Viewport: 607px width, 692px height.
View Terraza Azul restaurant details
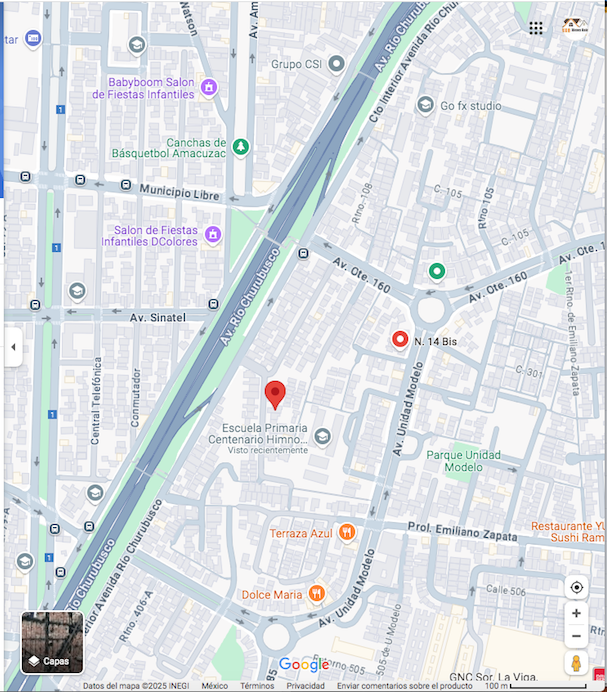(347, 532)
